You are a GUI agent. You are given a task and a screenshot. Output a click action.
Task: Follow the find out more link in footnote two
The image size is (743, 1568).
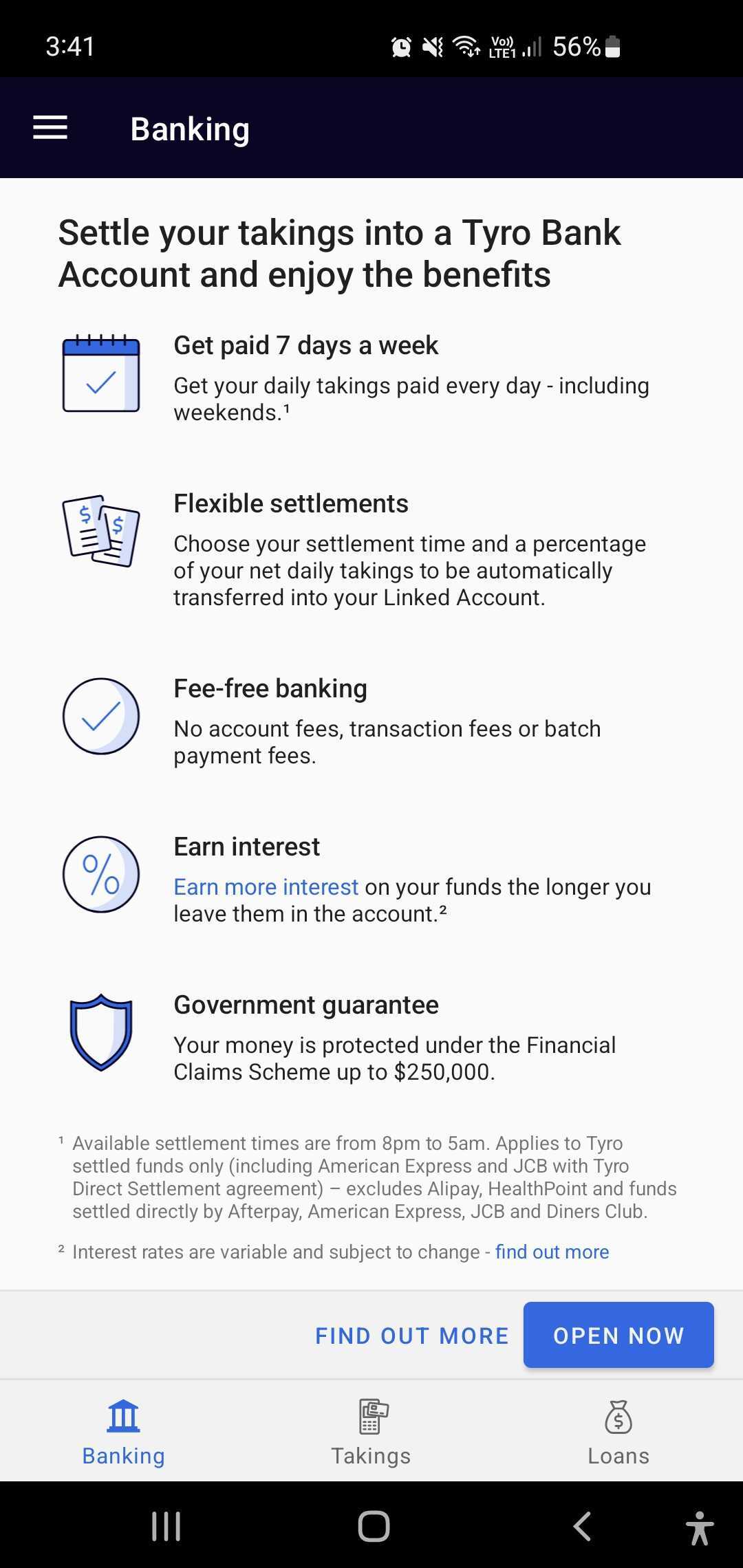(x=551, y=1252)
